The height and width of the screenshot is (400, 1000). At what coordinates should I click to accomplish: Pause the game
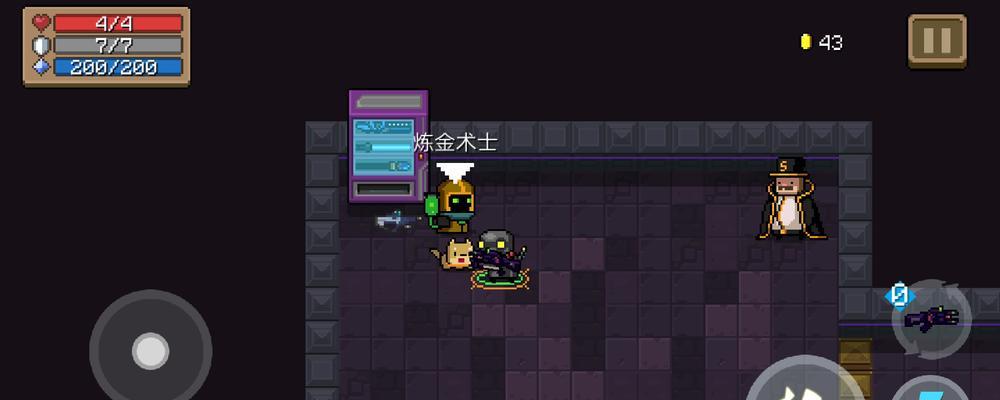click(937, 41)
